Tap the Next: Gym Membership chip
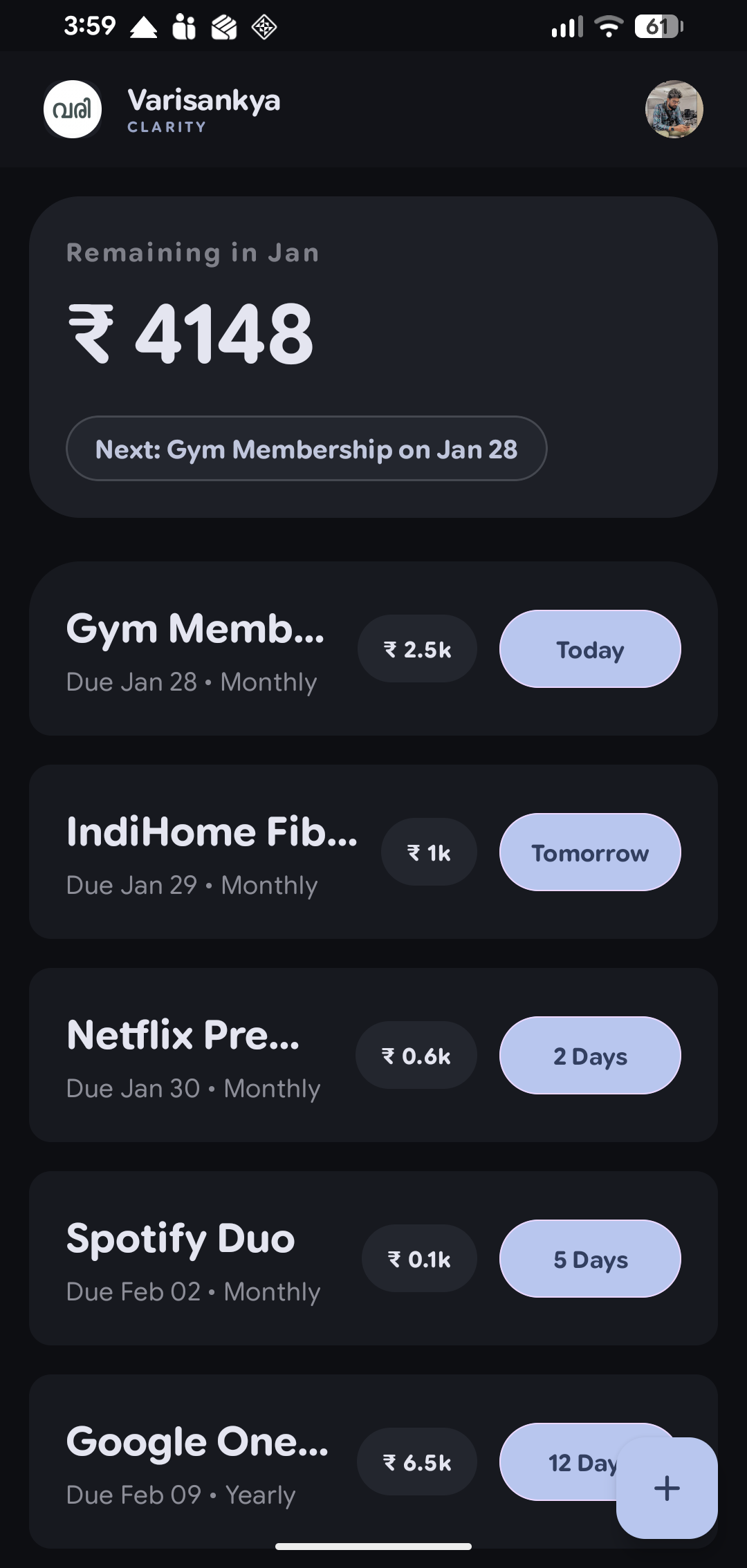 (306, 449)
